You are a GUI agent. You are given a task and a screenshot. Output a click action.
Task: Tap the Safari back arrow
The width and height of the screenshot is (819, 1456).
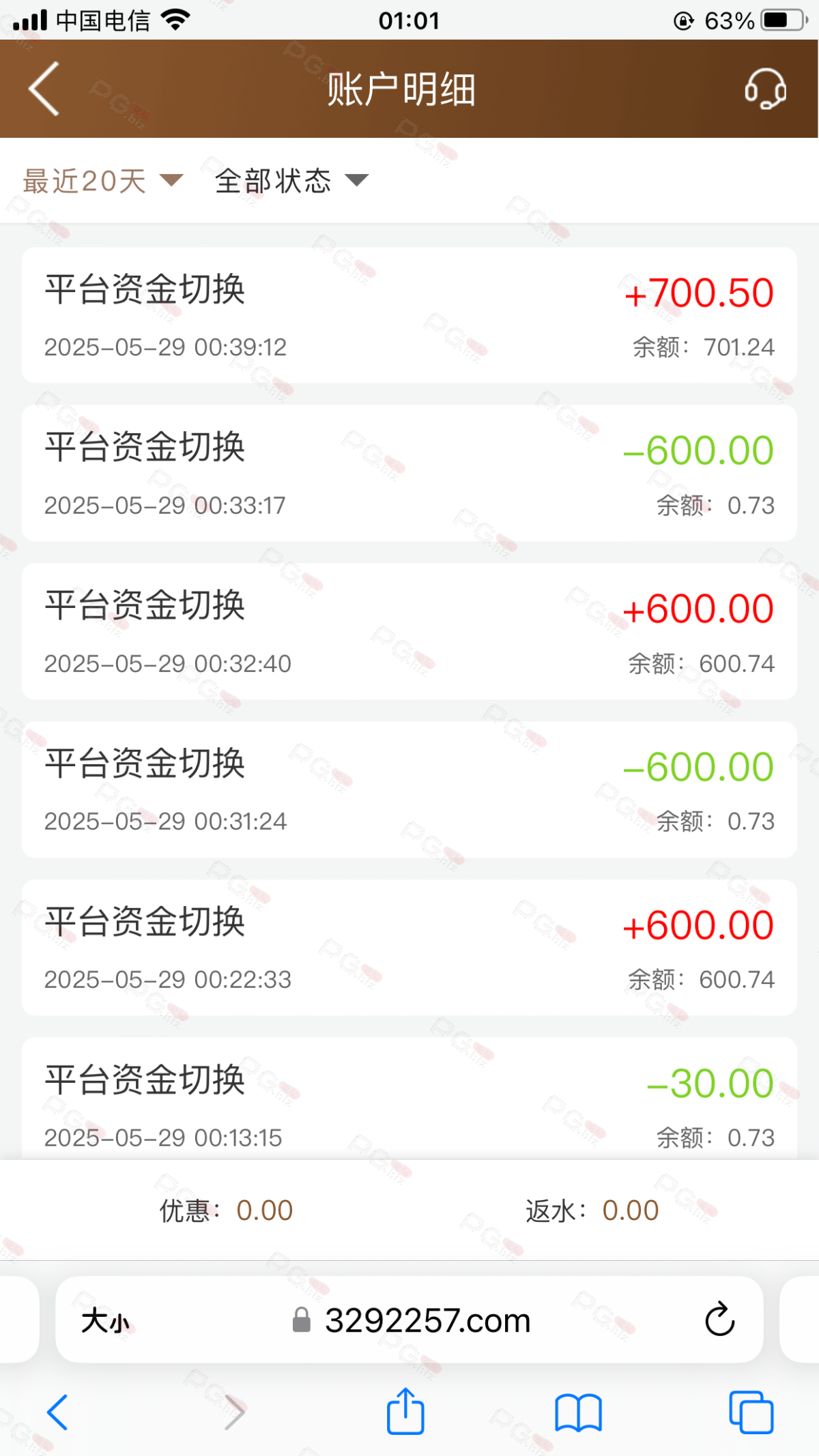(57, 1412)
